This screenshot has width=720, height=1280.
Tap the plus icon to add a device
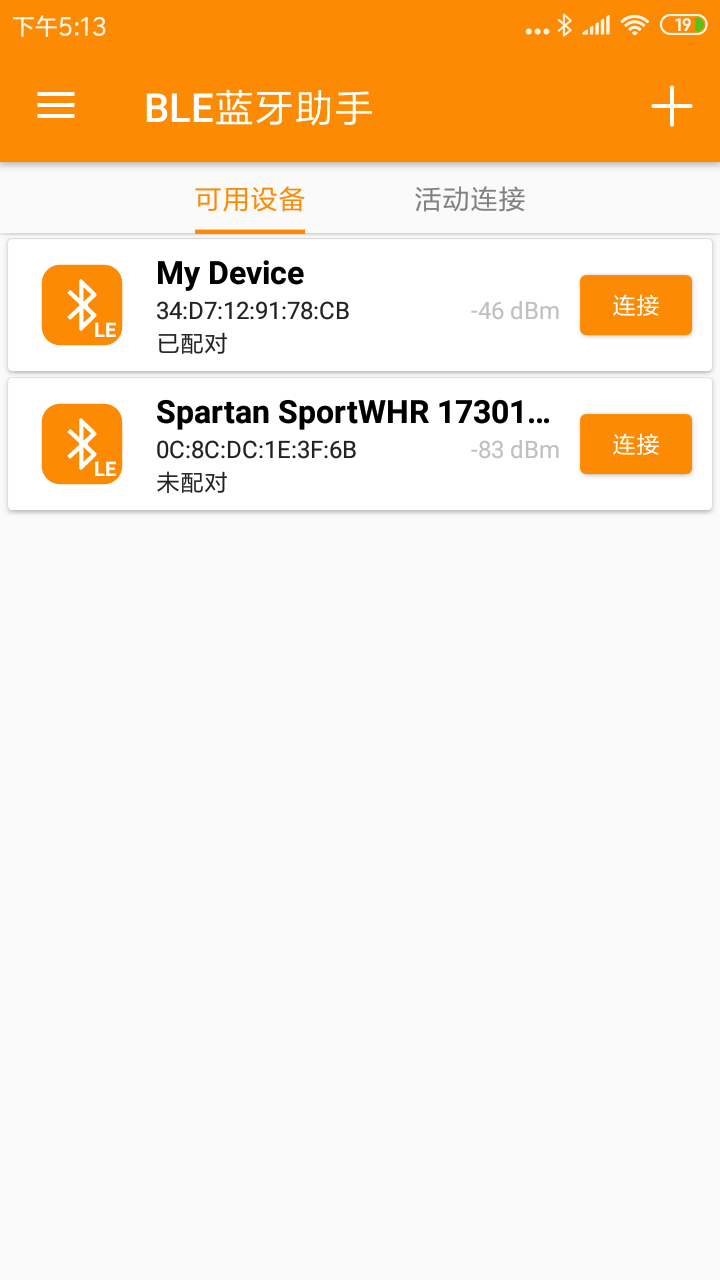point(670,104)
